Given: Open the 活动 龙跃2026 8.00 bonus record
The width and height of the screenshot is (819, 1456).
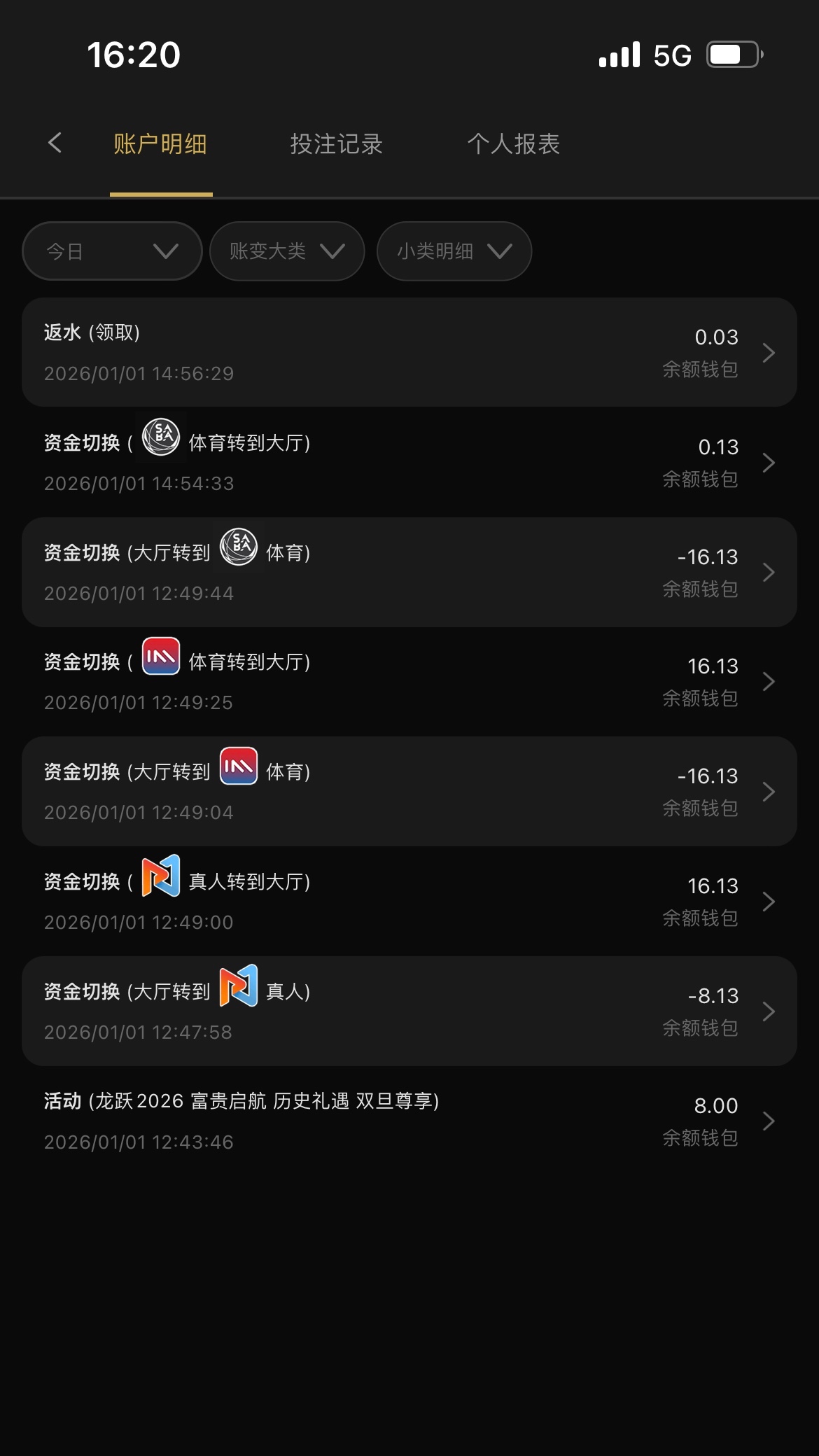Looking at the screenshot, I should (x=409, y=1121).
